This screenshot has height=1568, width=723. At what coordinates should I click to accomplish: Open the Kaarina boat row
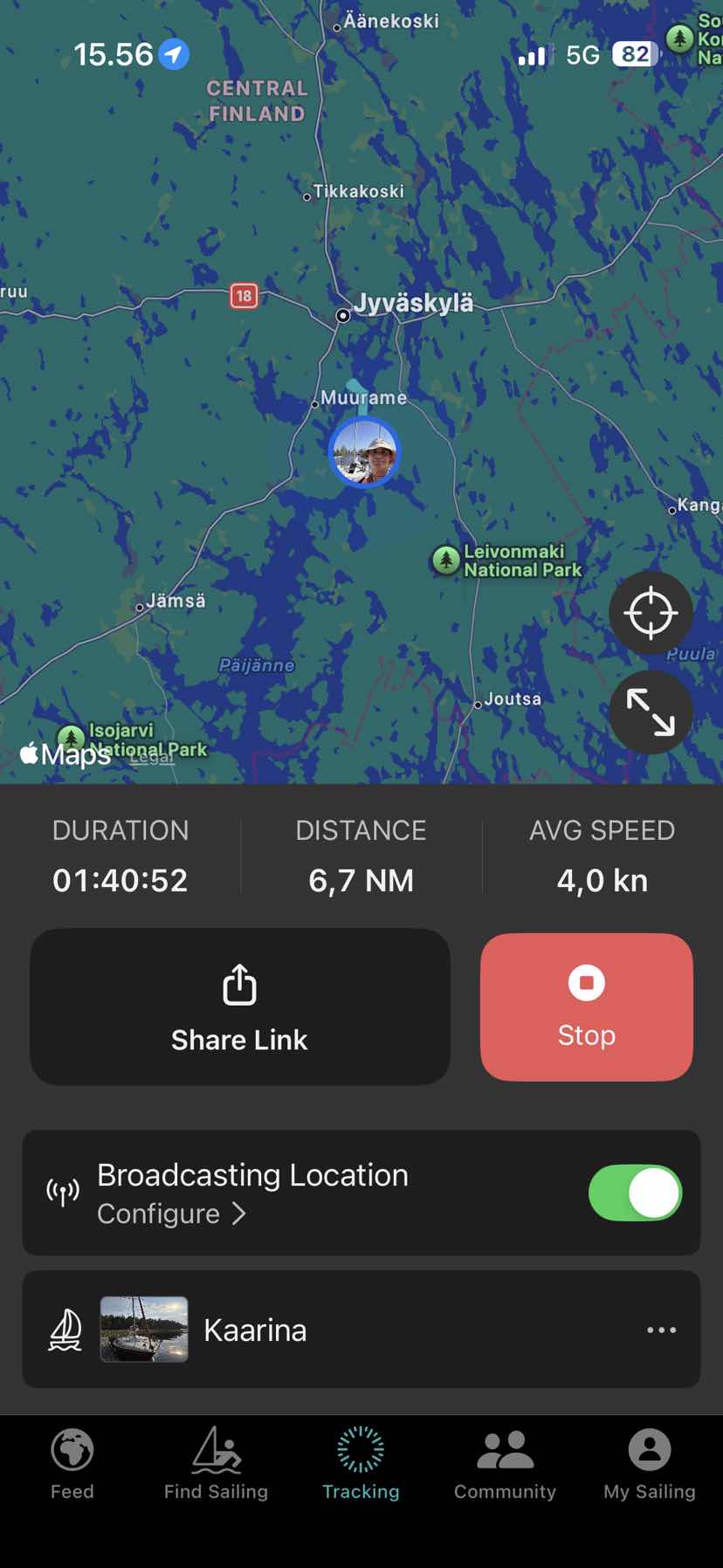pyautogui.click(x=361, y=1330)
